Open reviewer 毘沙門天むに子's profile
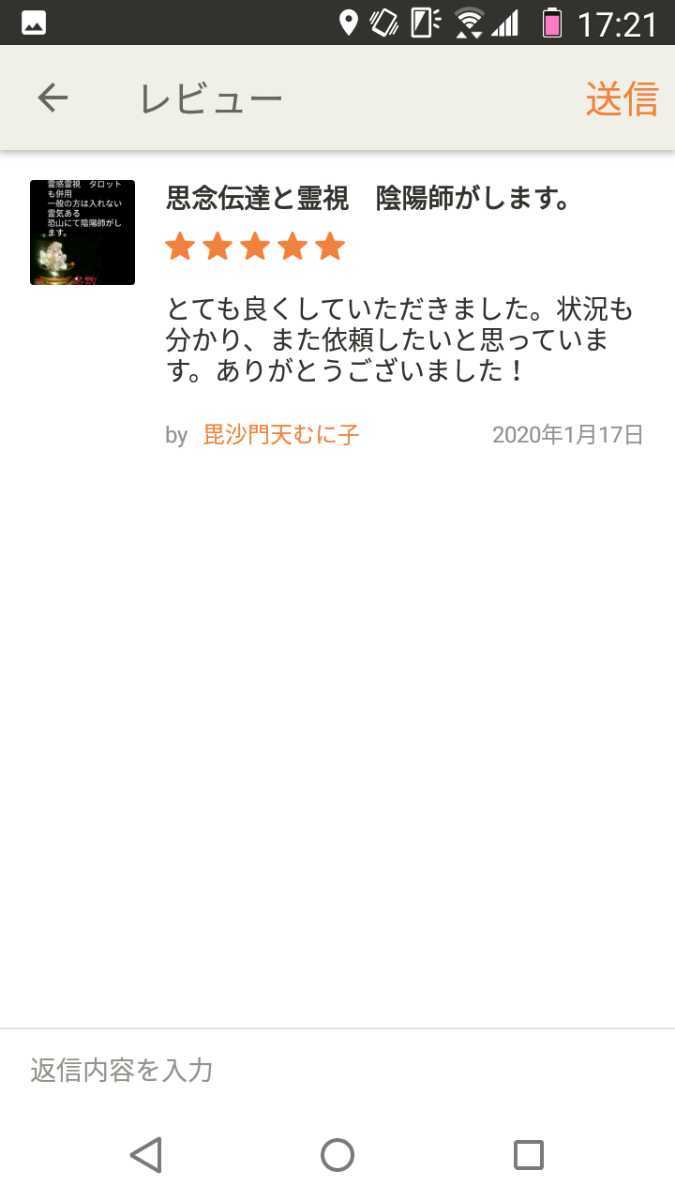 pos(281,435)
